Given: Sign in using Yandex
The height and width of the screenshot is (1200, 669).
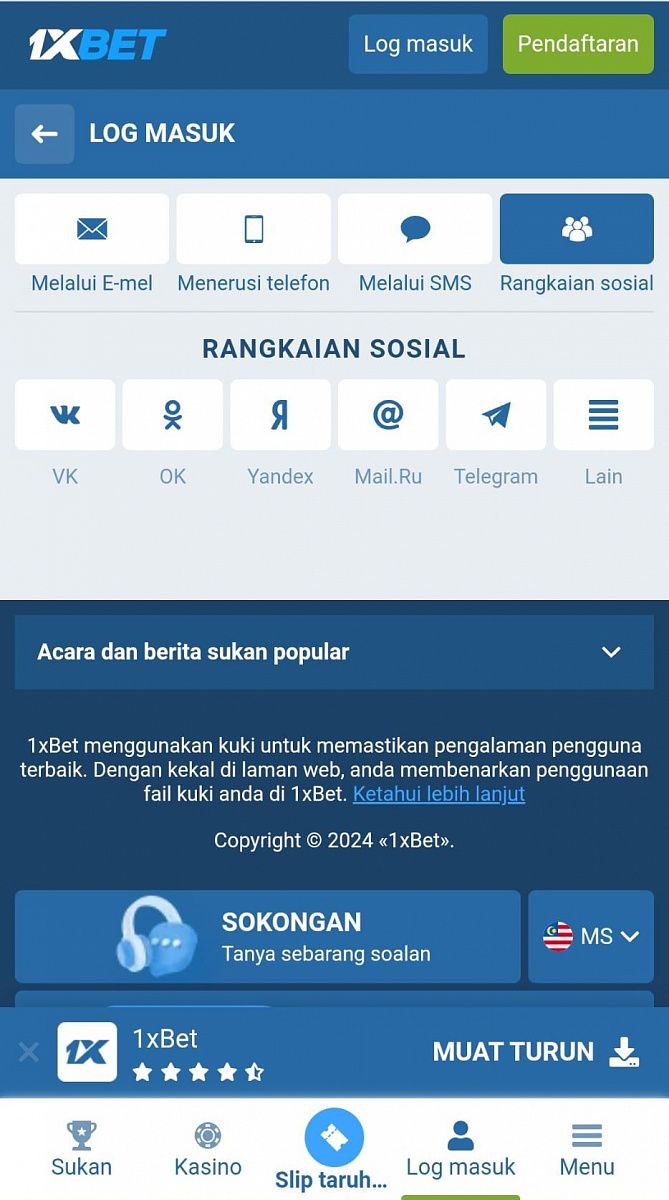Looking at the screenshot, I should 280,415.
